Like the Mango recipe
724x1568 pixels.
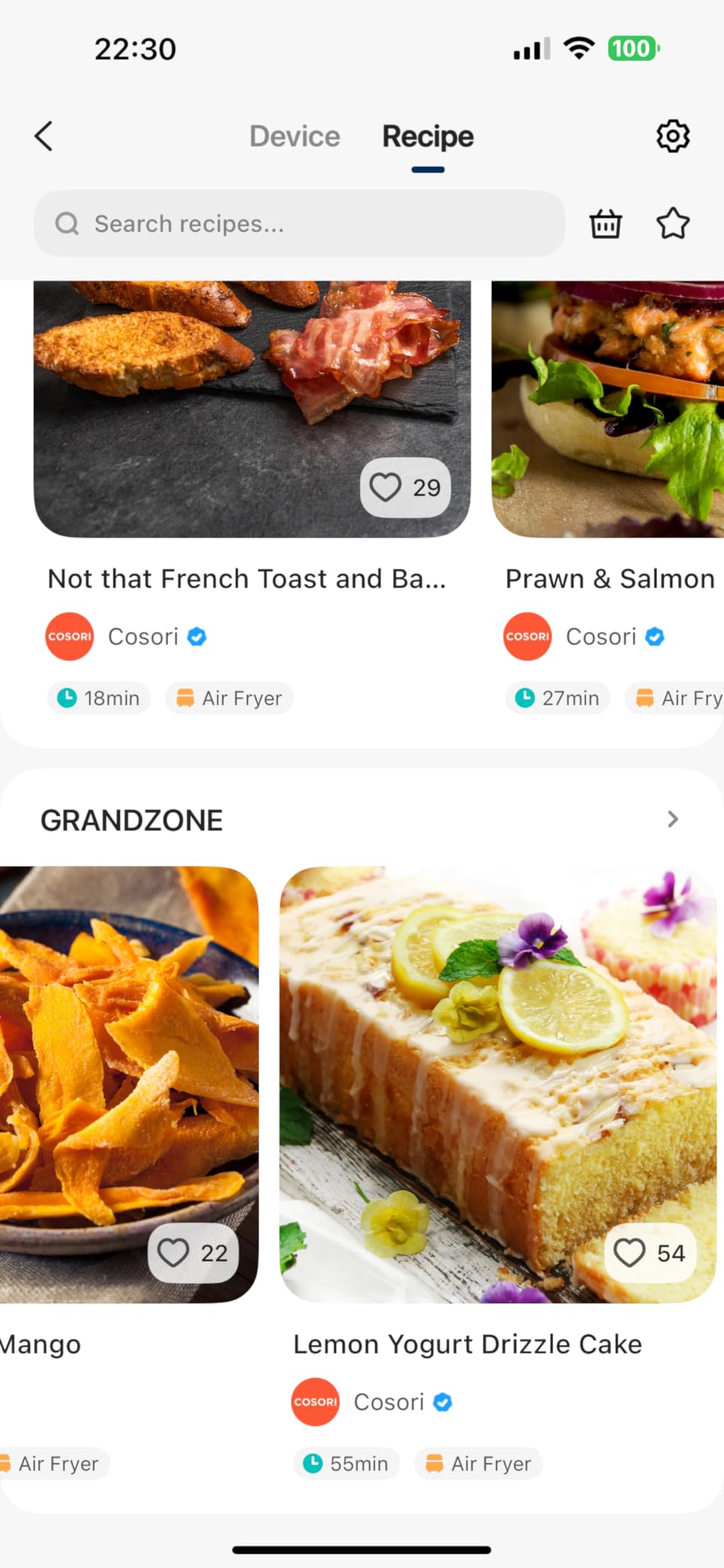pyautogui.click(x=174, y=1252)
